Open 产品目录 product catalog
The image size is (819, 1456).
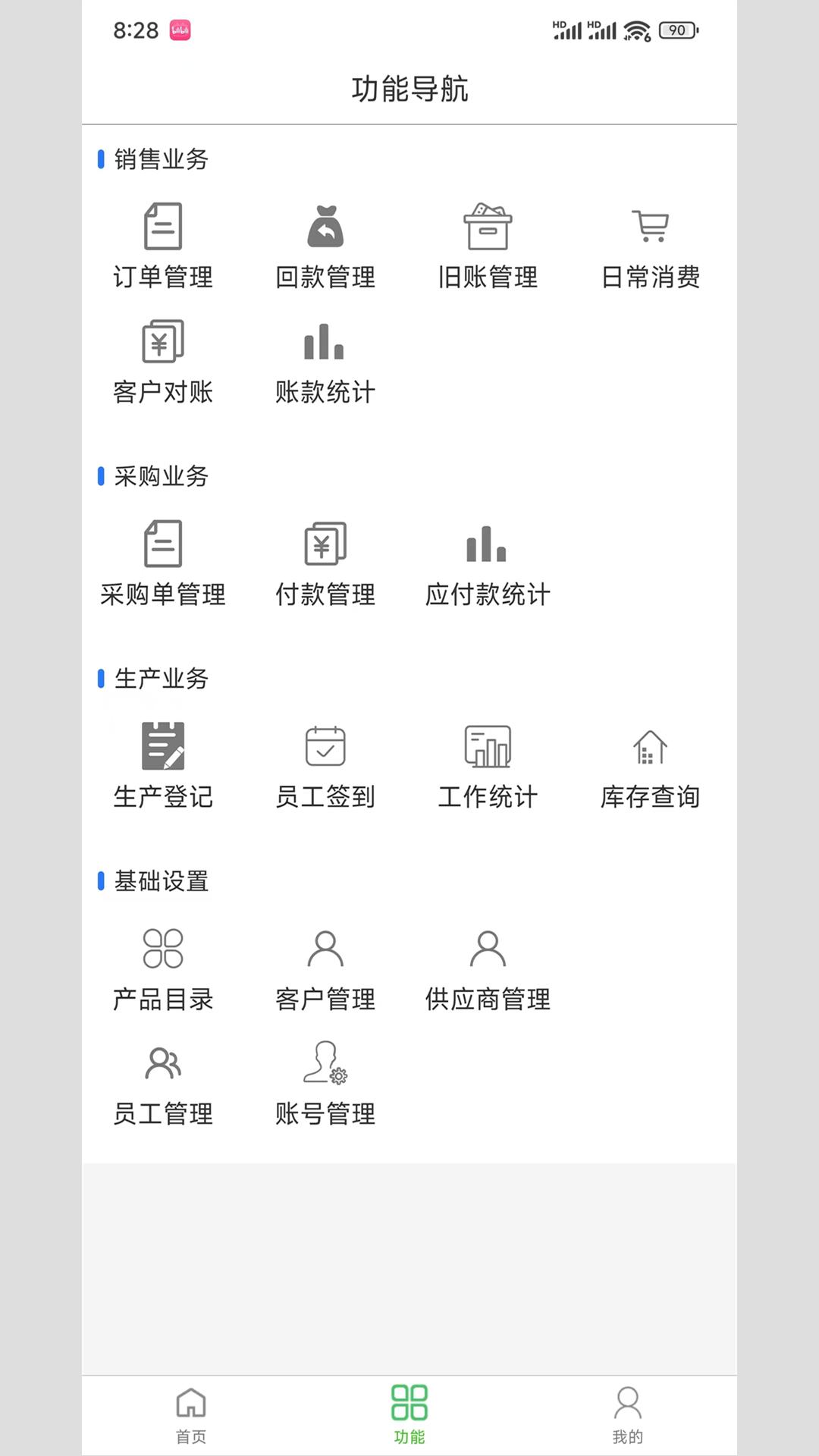coord(163,968)
